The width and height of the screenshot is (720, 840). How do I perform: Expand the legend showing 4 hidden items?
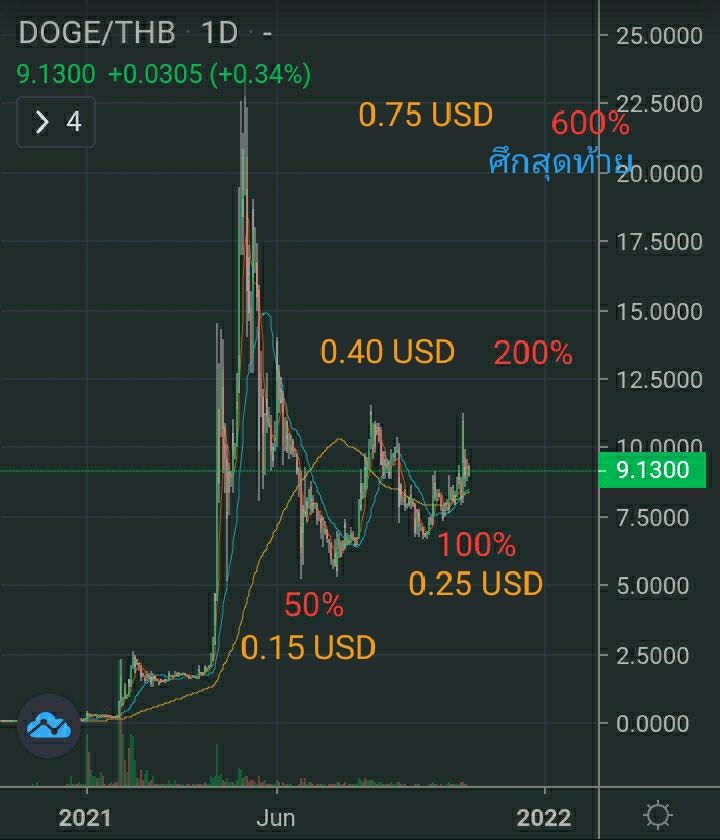click(x=55, y=124)
